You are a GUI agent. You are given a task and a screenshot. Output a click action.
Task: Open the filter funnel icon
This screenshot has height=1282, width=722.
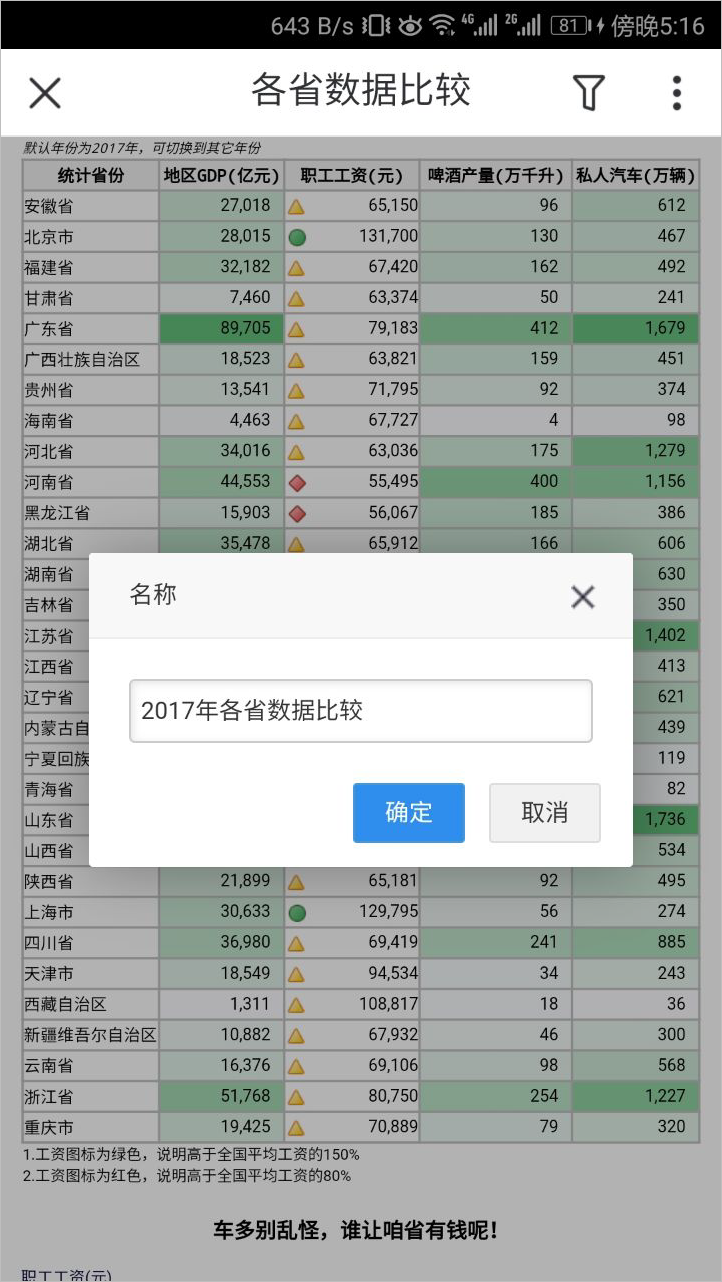[589, 92]
